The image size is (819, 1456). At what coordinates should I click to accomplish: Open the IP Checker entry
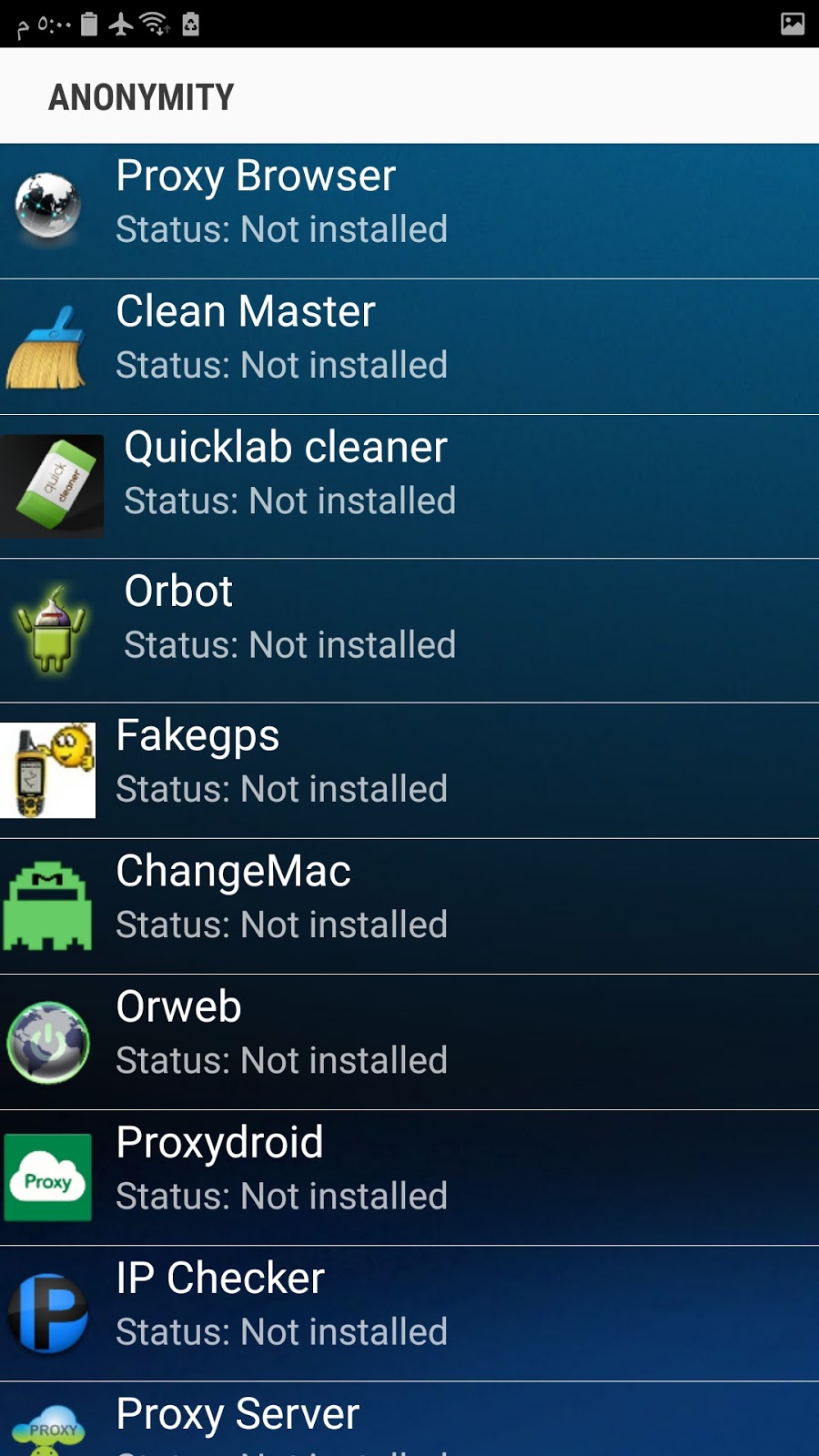point(409,1313)
